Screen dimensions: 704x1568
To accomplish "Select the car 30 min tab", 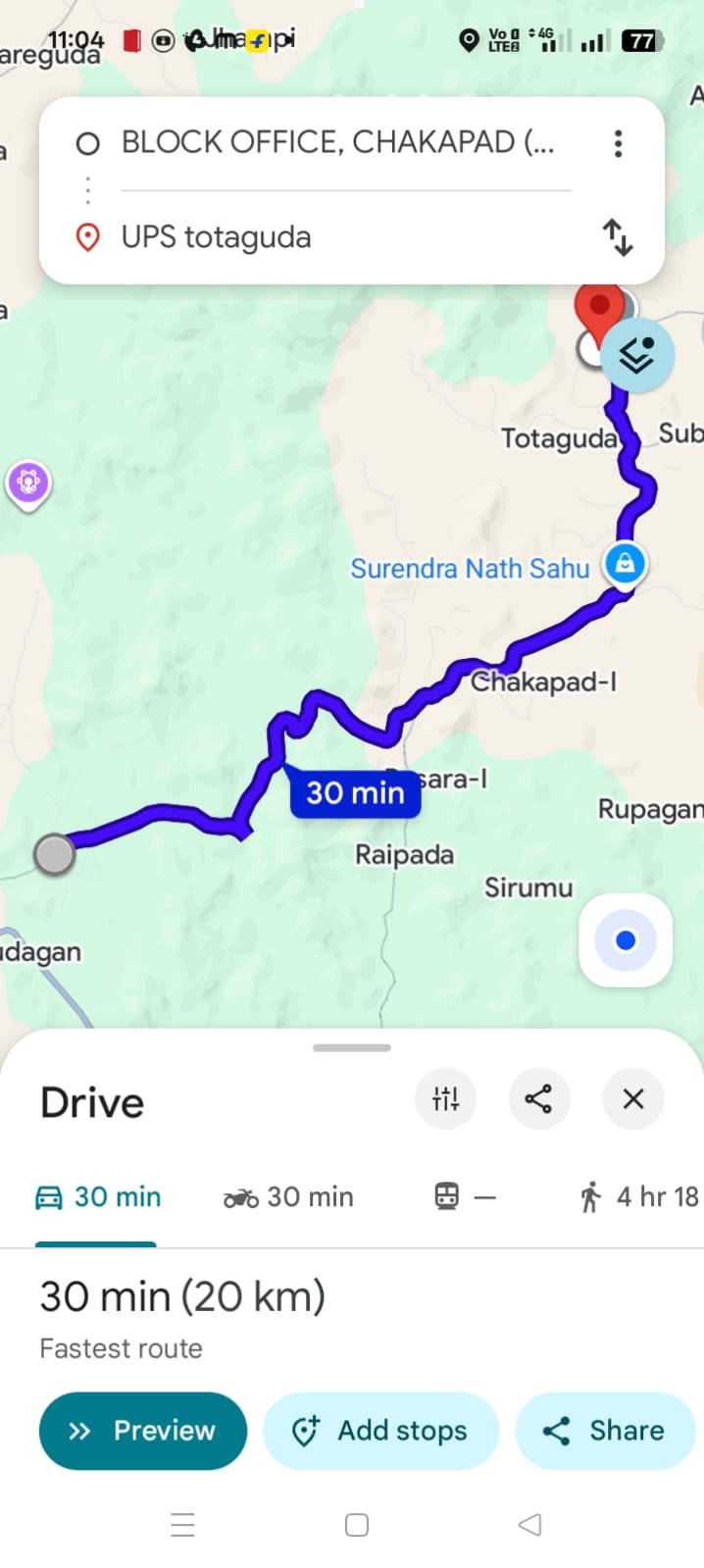I will pyautogui.click(x=98, y=1197).
